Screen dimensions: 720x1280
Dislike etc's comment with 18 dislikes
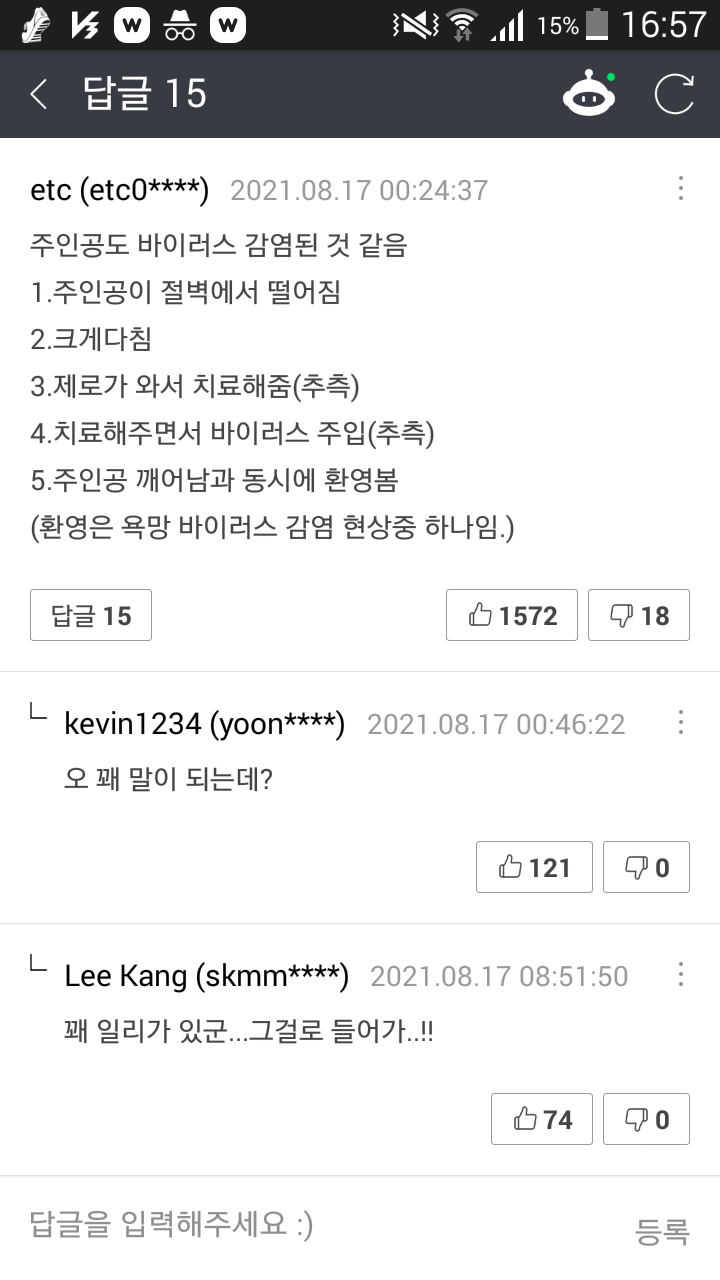tap(639, 615)
